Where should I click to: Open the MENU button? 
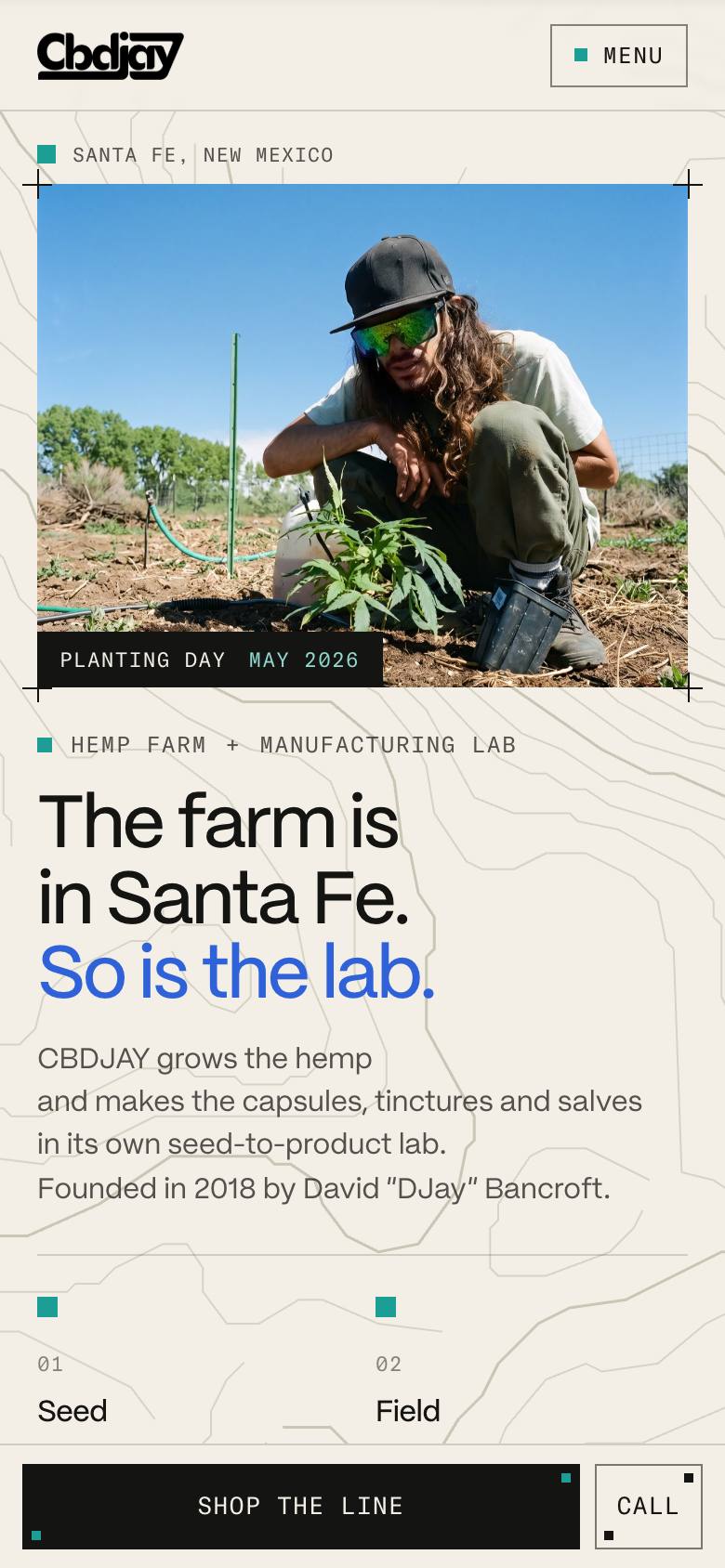tap(619, 56)
